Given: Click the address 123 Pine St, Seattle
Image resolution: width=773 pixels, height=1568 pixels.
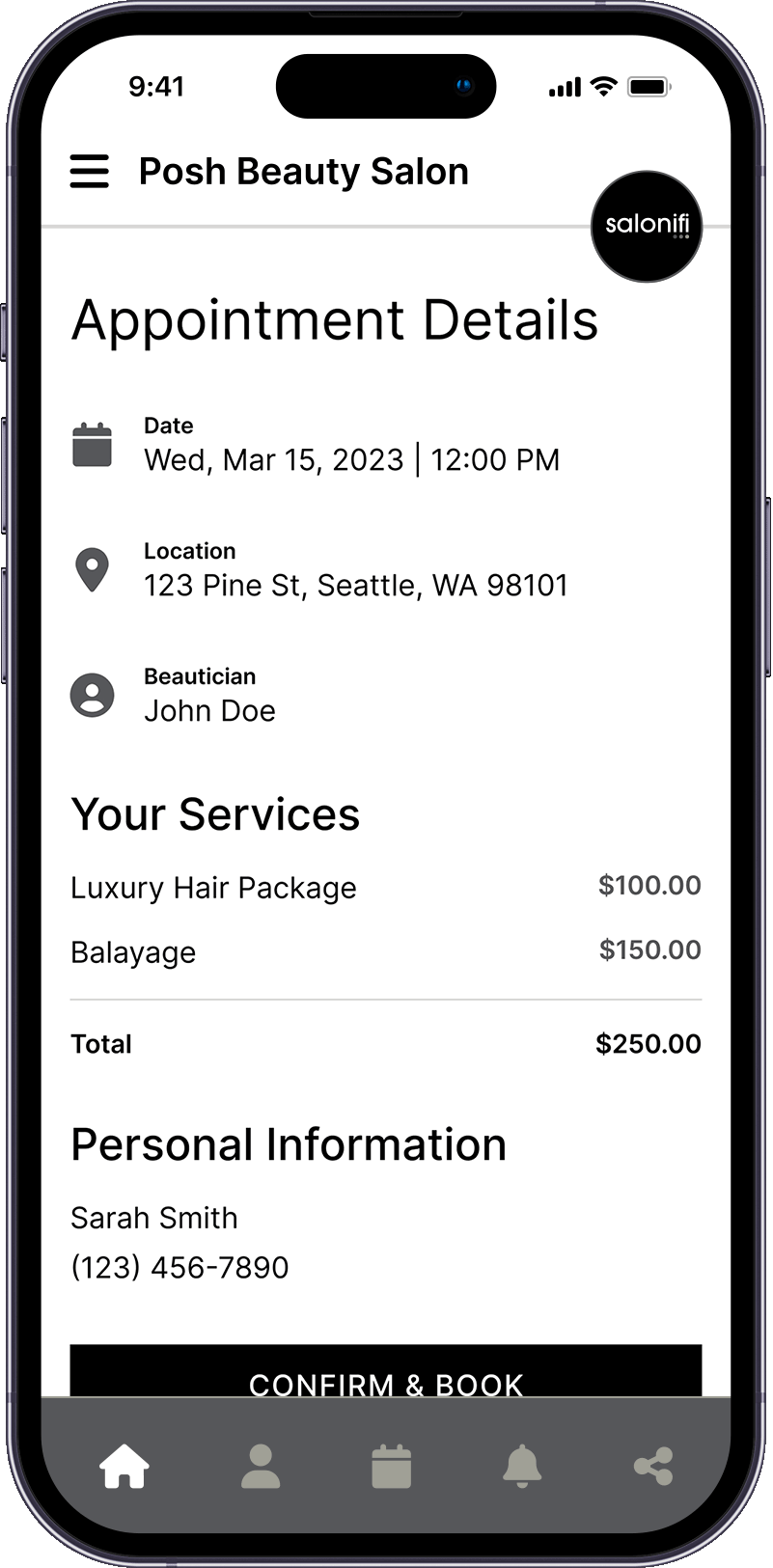Looking at the screenshot, I should click(x=356, y=585).
